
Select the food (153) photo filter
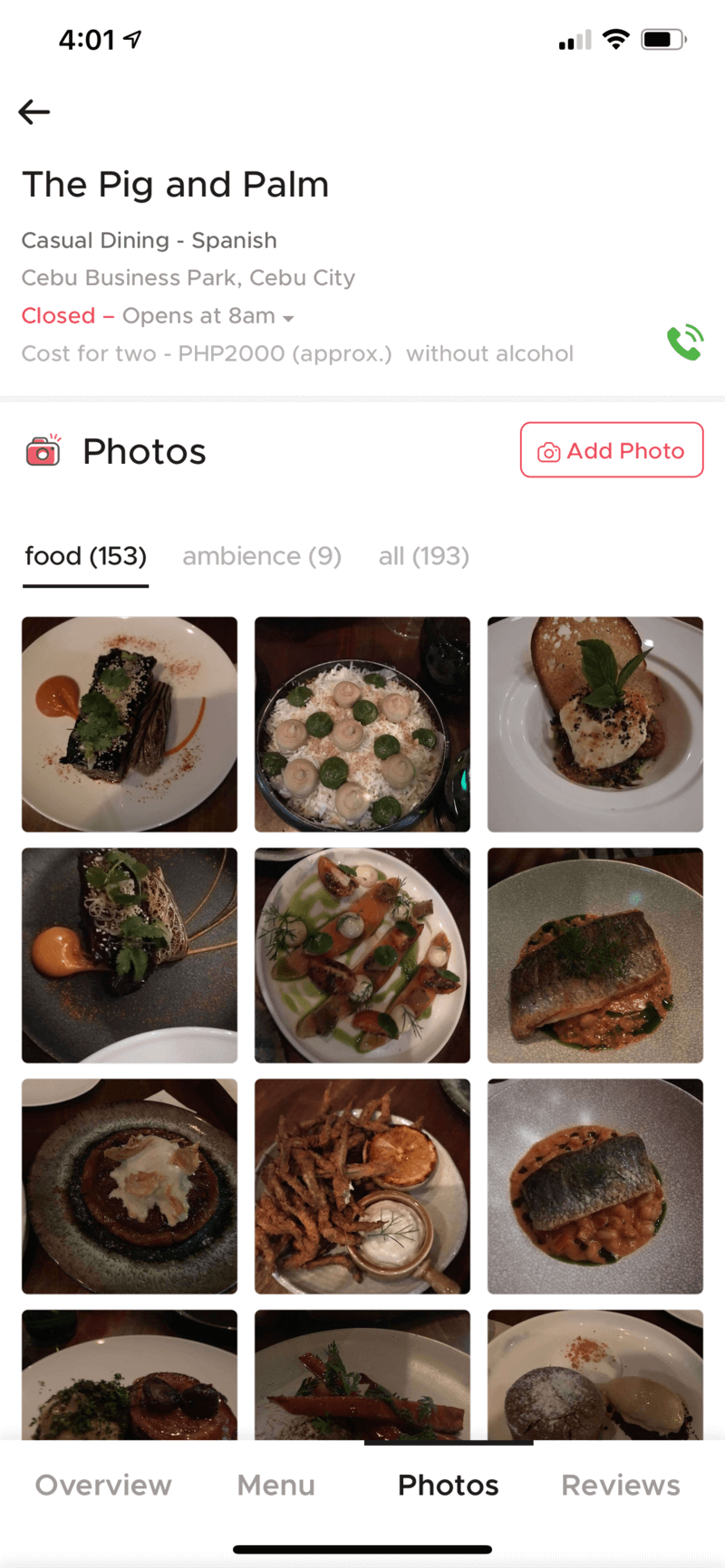[85, 556]
